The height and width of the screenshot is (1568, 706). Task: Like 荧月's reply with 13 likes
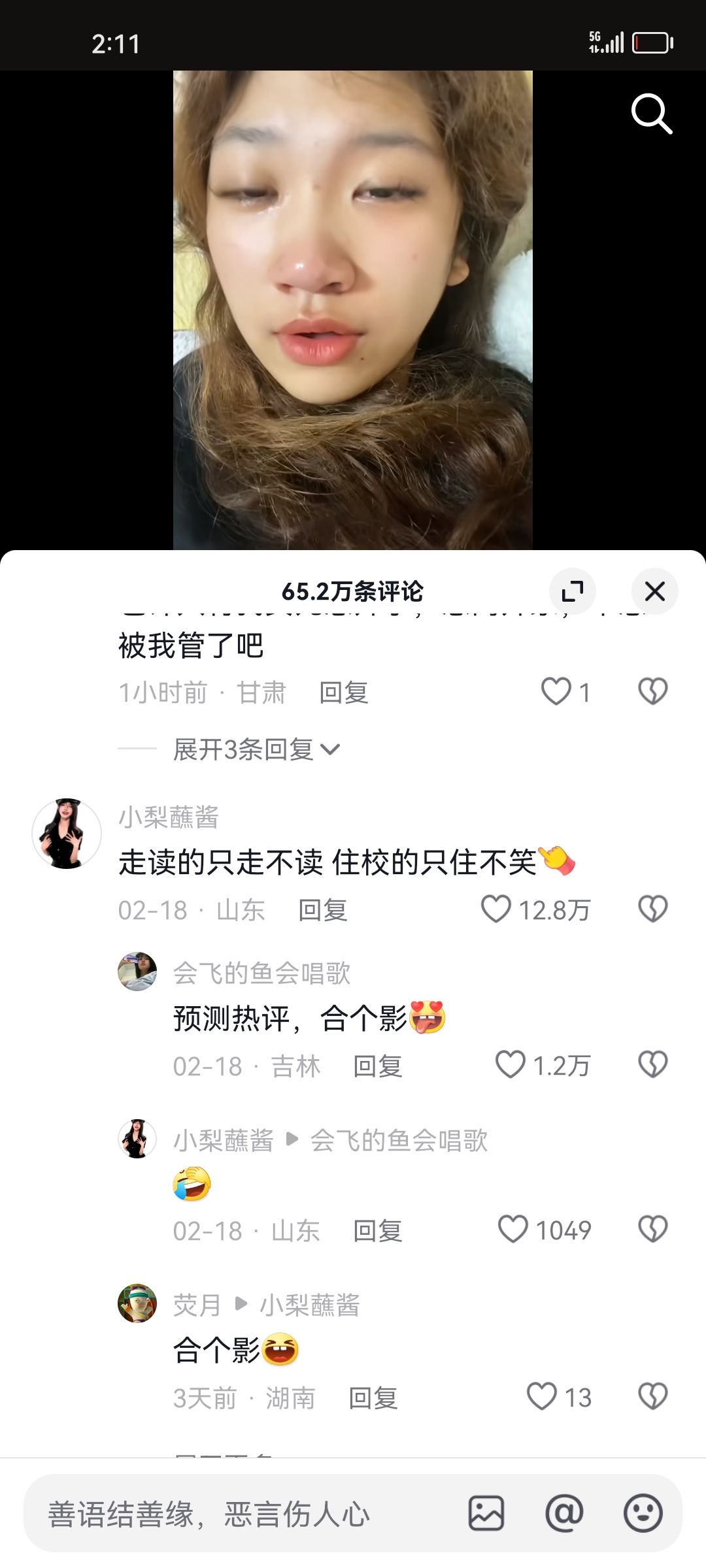pyautogui.click(x=541, y=1396)
